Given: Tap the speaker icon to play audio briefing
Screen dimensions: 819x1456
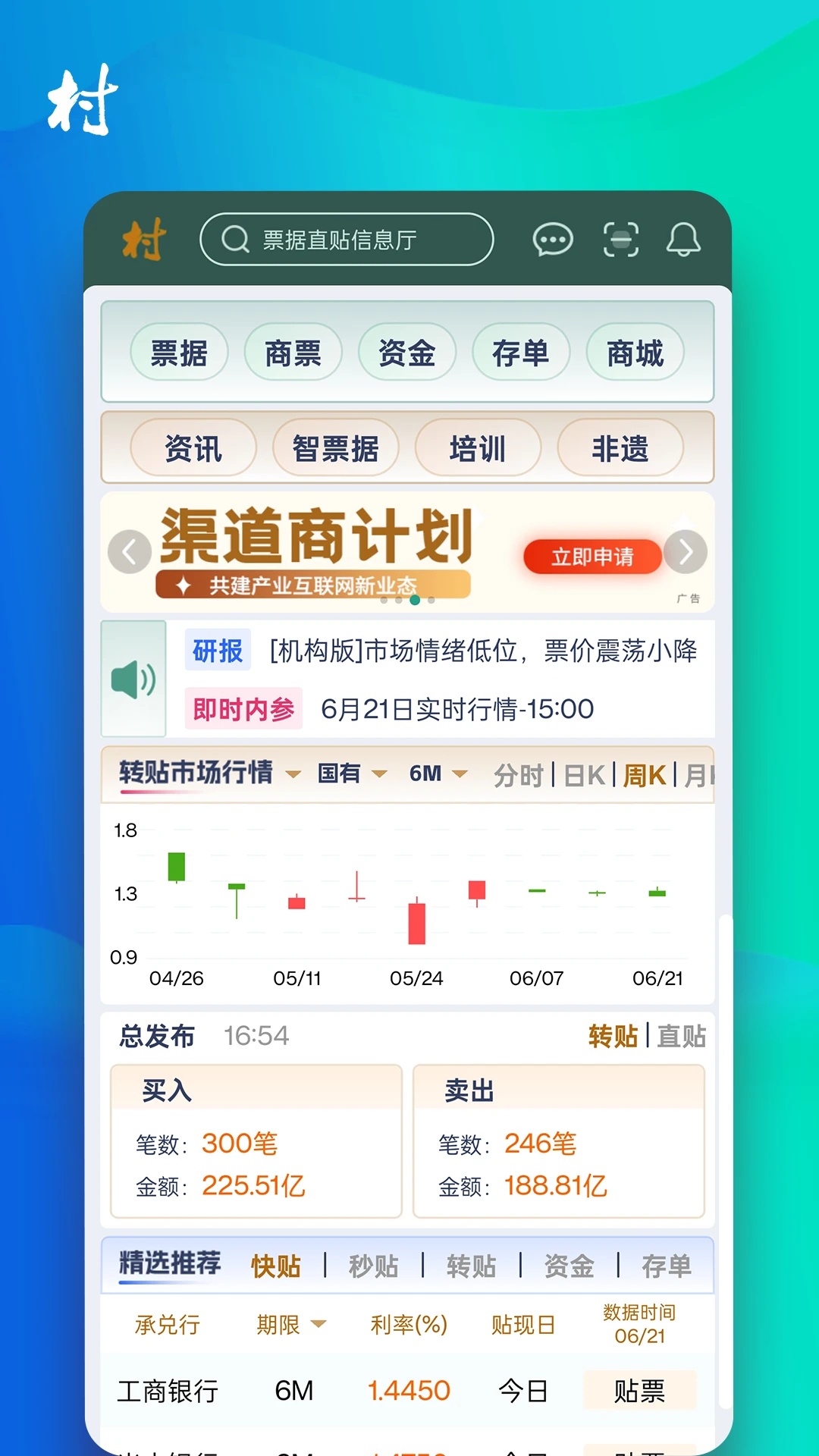Looking at the screenshot, I should [x=133, y=679].
